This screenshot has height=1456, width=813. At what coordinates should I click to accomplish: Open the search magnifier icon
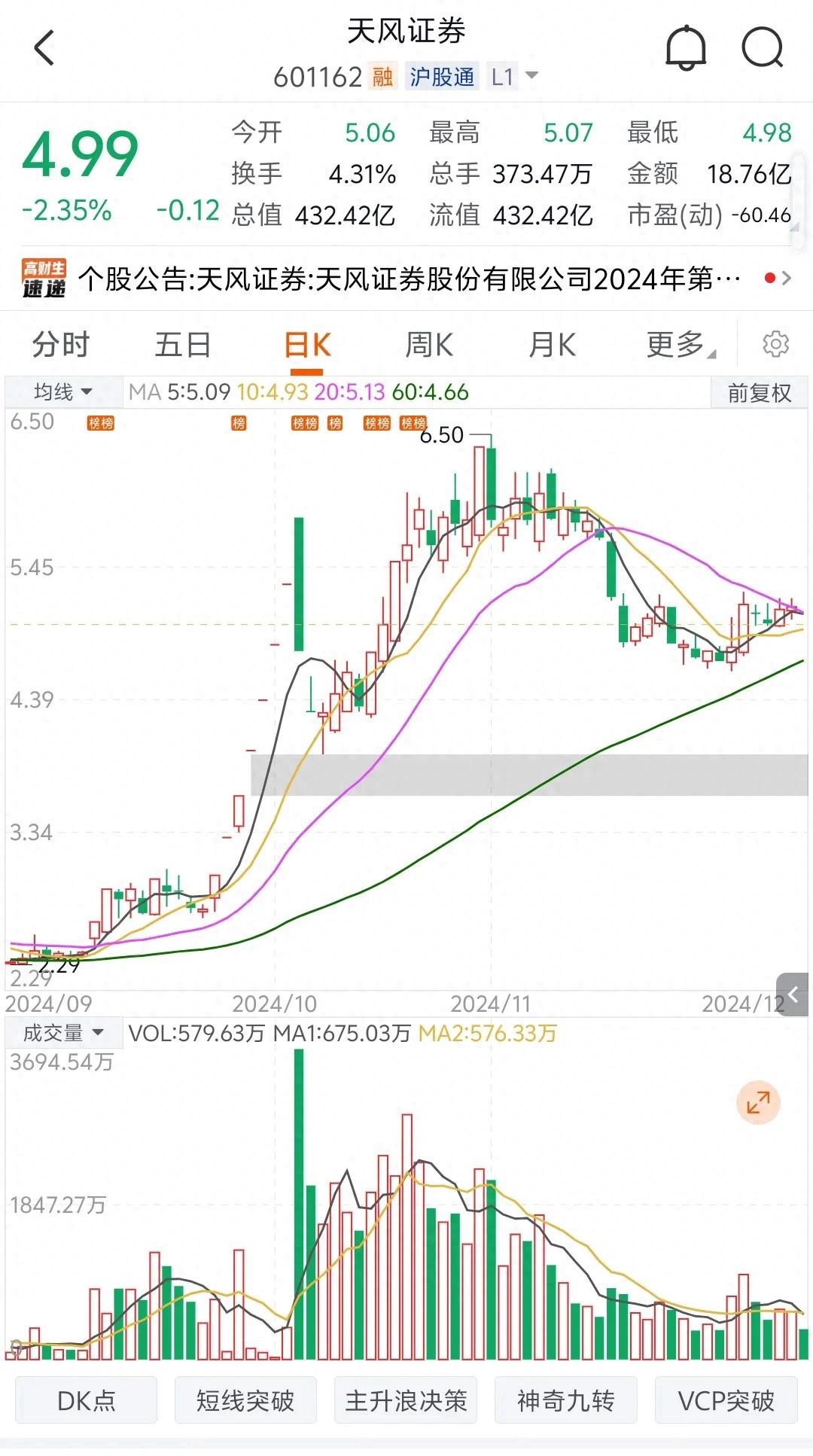[x=763, y=49]
